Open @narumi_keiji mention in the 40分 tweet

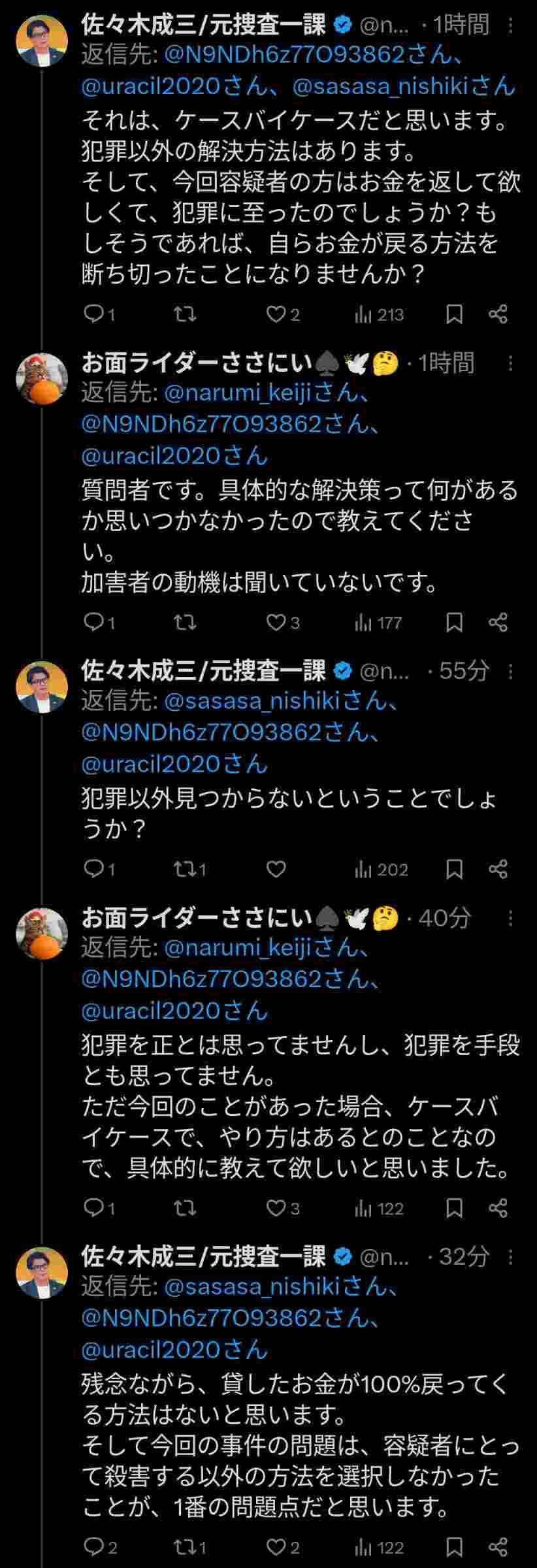[x=259, y=948]
